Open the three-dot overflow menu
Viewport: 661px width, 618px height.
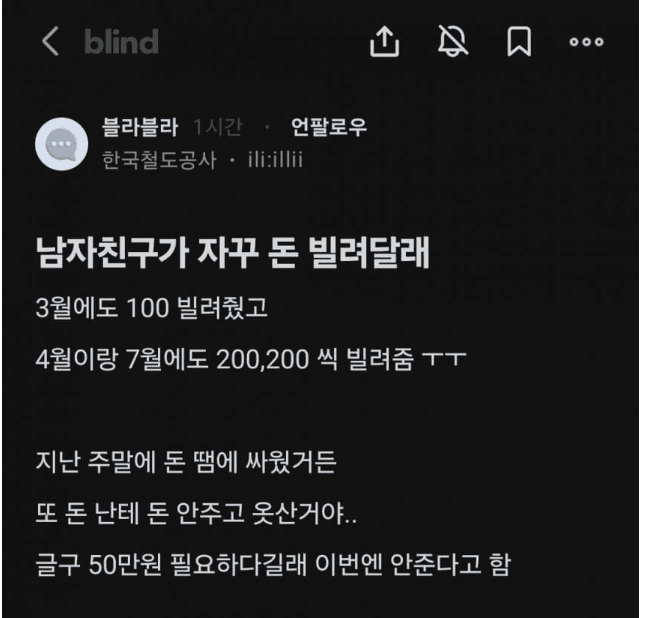(x=586, y=42)
